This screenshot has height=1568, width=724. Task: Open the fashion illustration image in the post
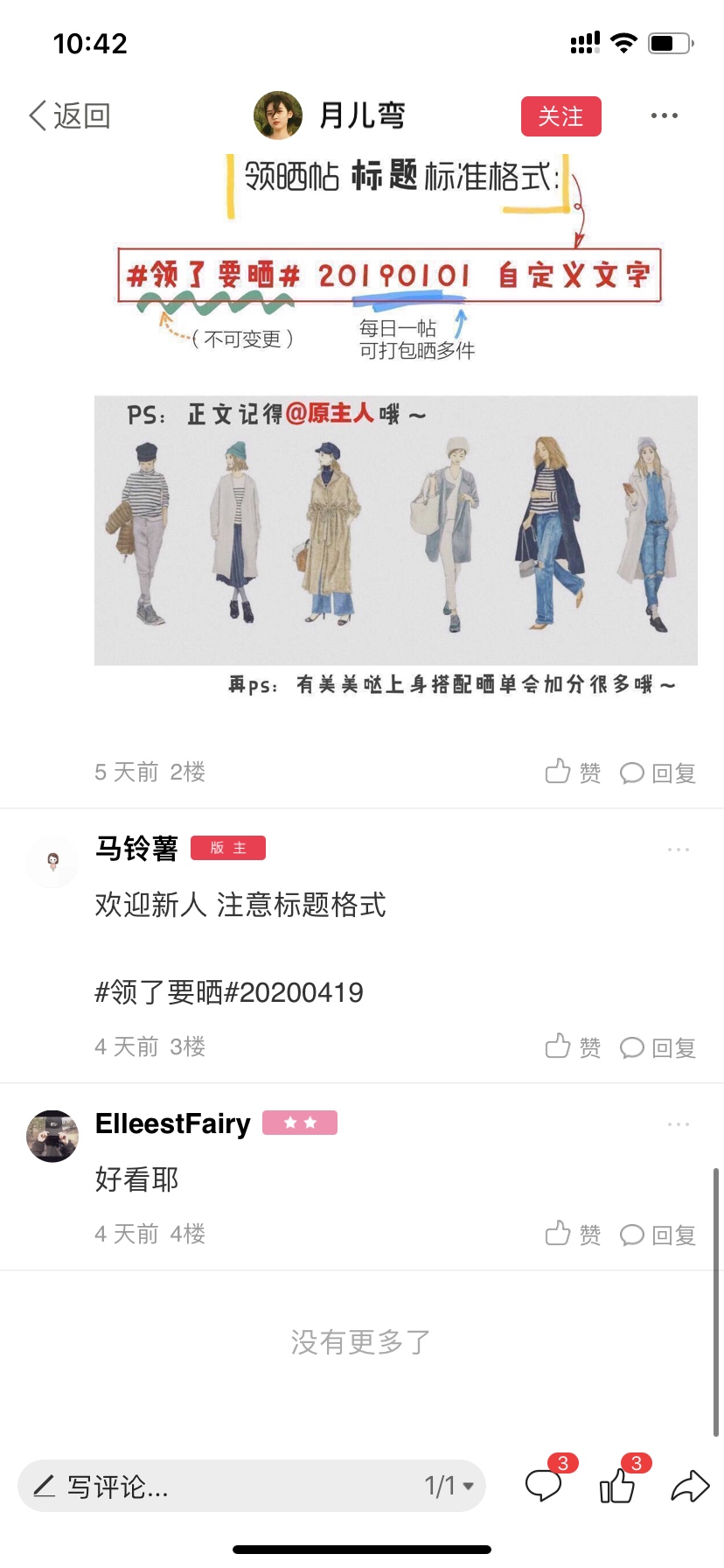[396, 530]
